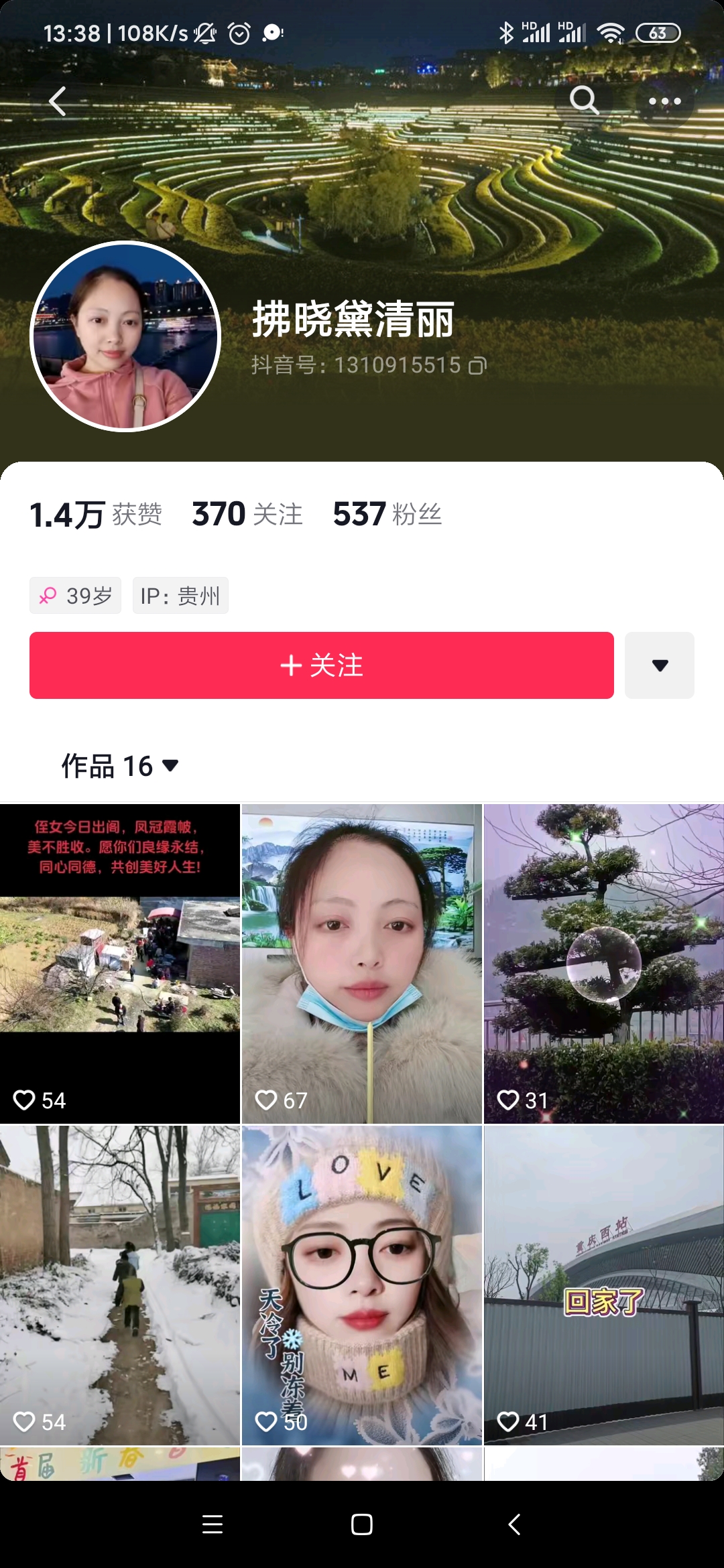The image size is (724, 1568).
Task: View the 537 粉丝 followers list
Action: [387, 515]
